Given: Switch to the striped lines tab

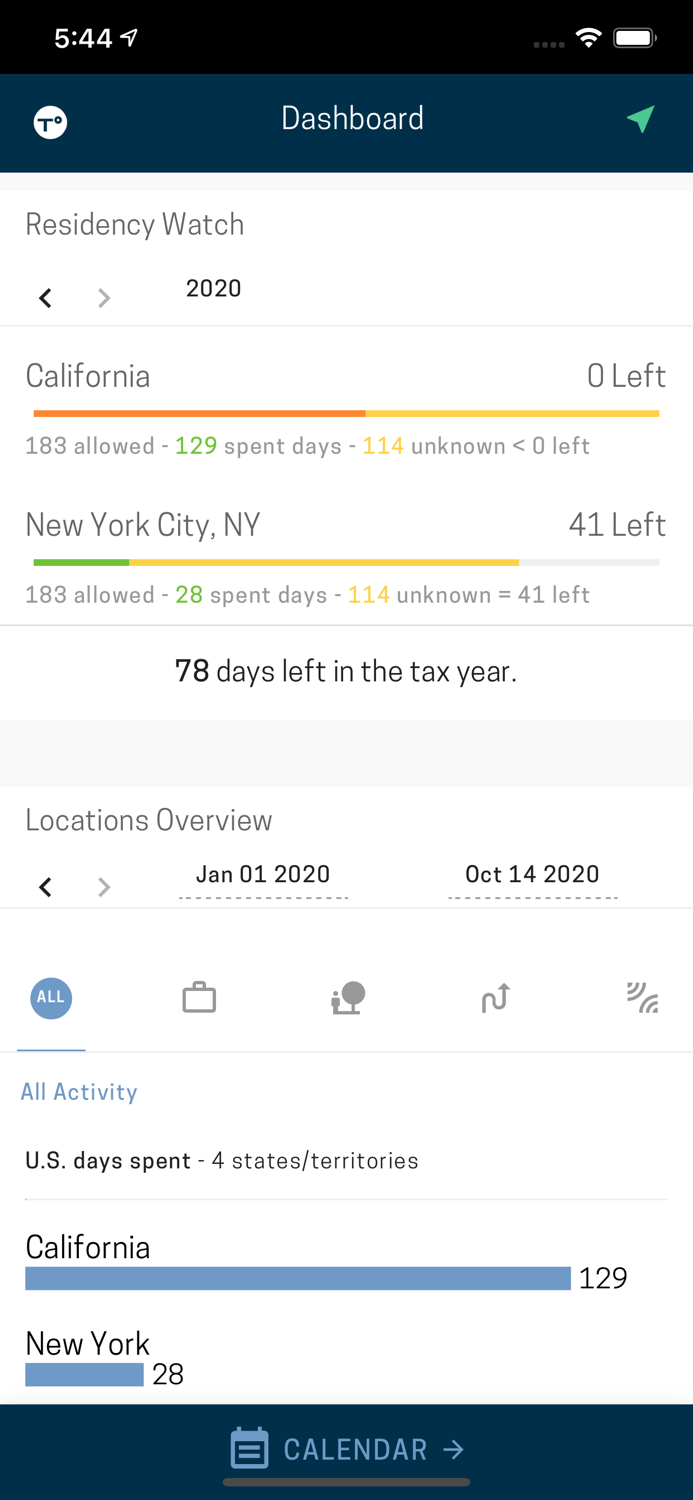Looking at the screenshot, I should [x=643, y=998].
